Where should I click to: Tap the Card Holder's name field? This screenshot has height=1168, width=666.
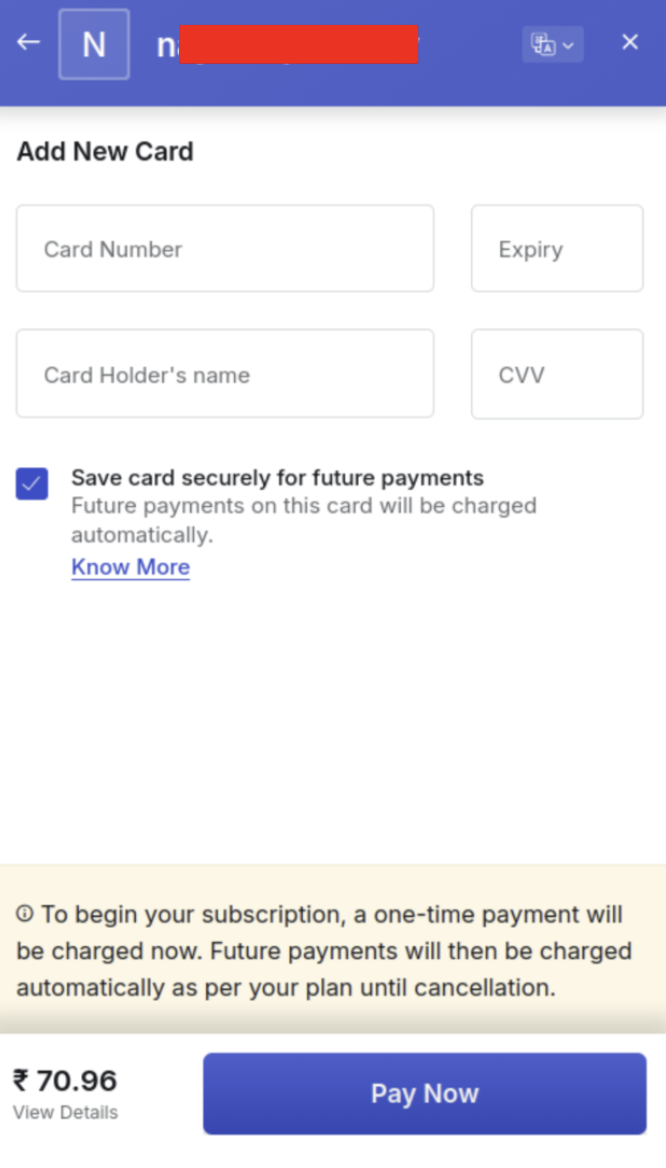click(225, 374)
